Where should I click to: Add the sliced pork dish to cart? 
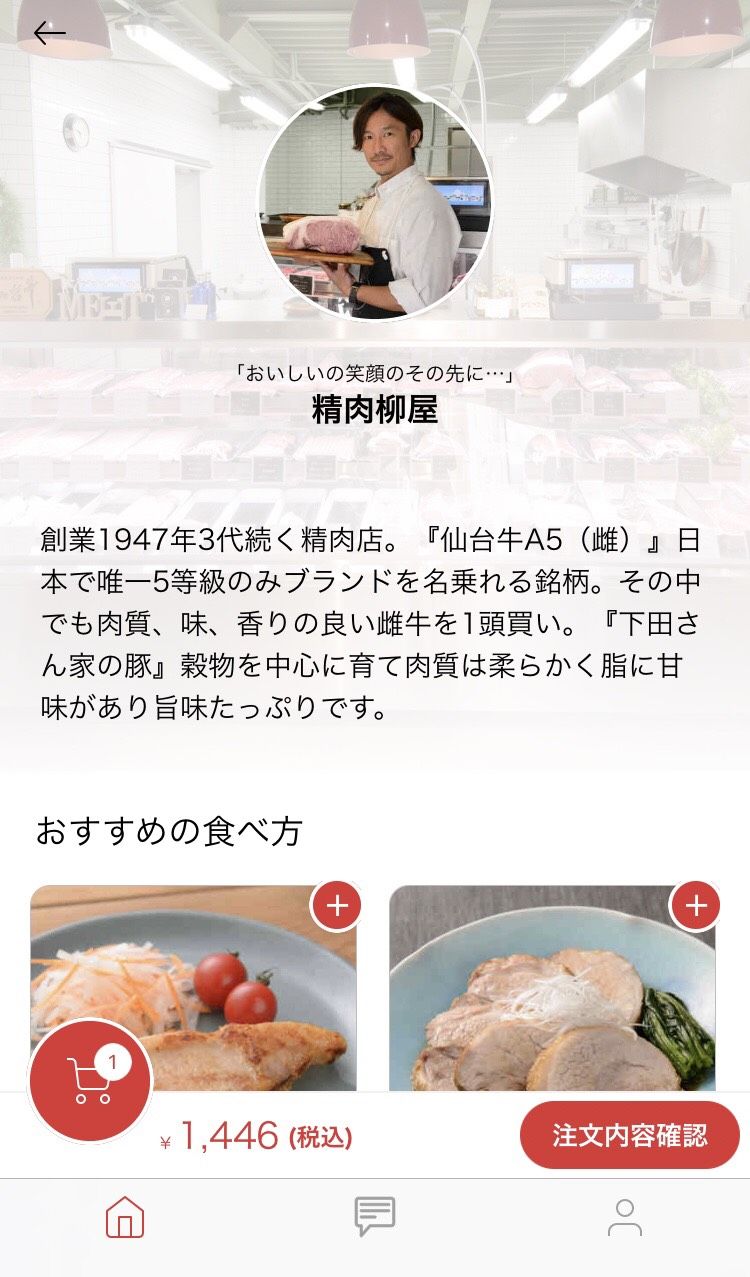696,906
